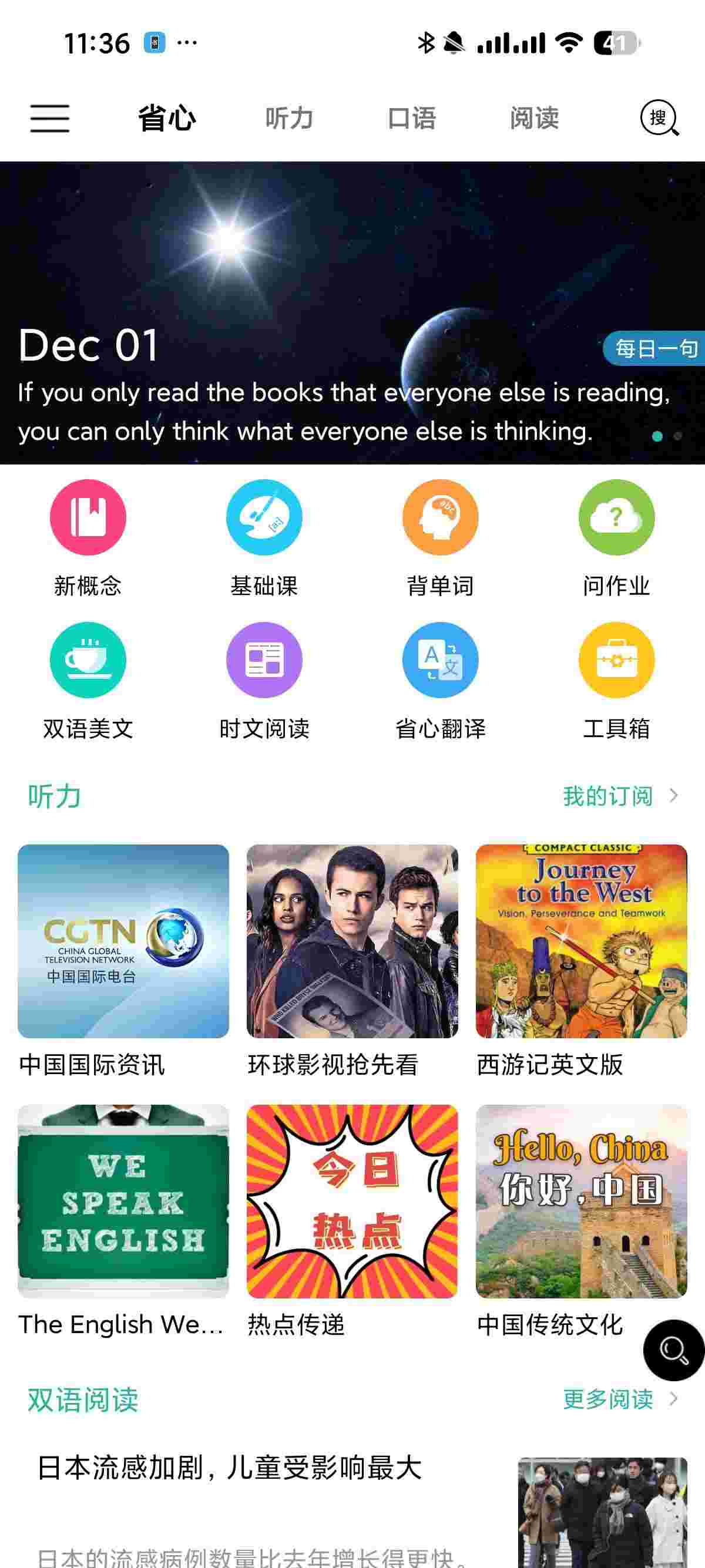Select the 西游记英文版 listening card

(x=582, y=941)
